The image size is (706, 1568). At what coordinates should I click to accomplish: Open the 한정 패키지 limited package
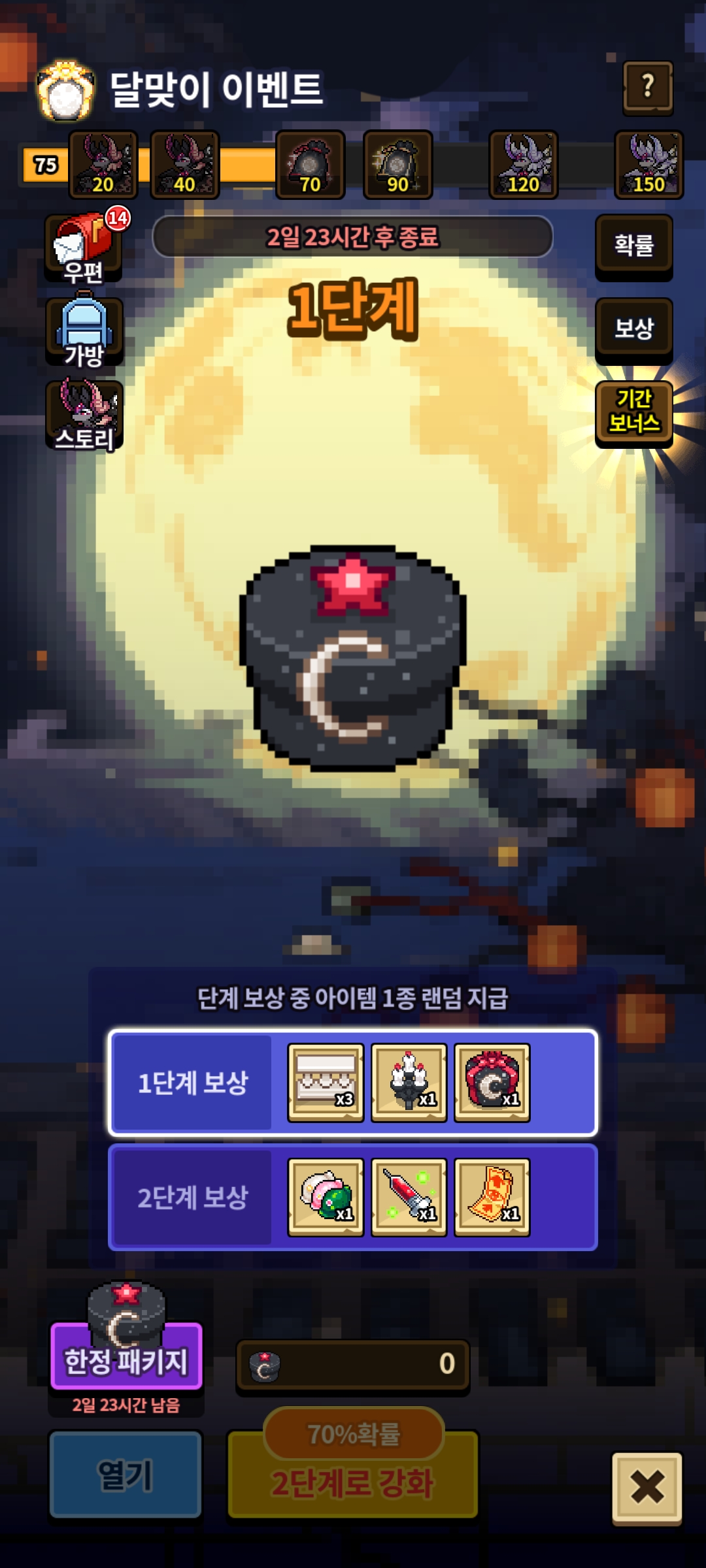pos(126,1348)
